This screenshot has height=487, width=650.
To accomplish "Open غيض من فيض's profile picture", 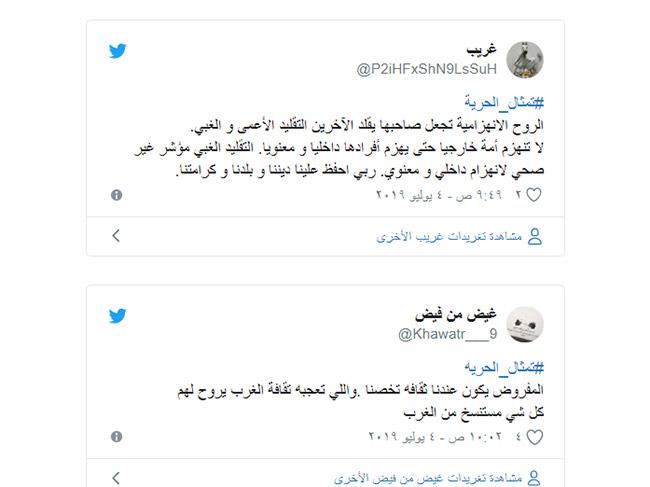I will (525, 325).
